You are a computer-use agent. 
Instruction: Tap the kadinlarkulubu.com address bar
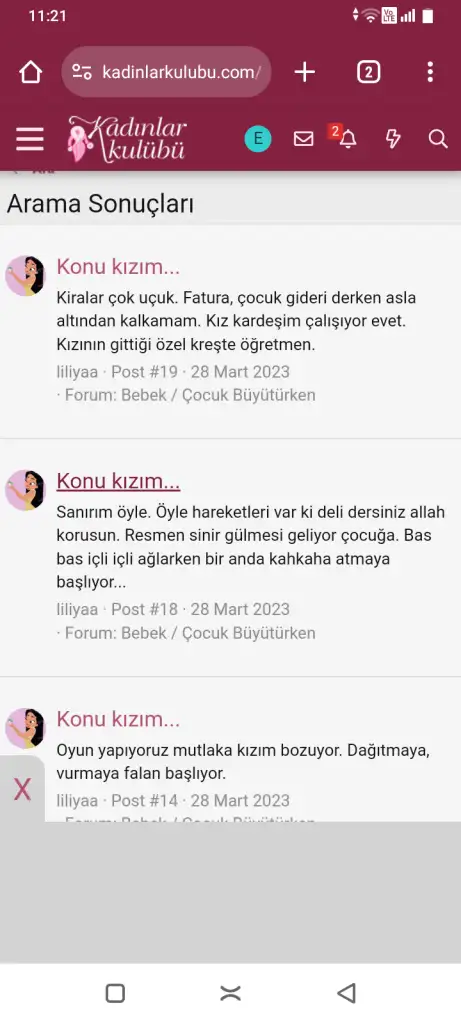pyautogui.click(x=167, y=72)
